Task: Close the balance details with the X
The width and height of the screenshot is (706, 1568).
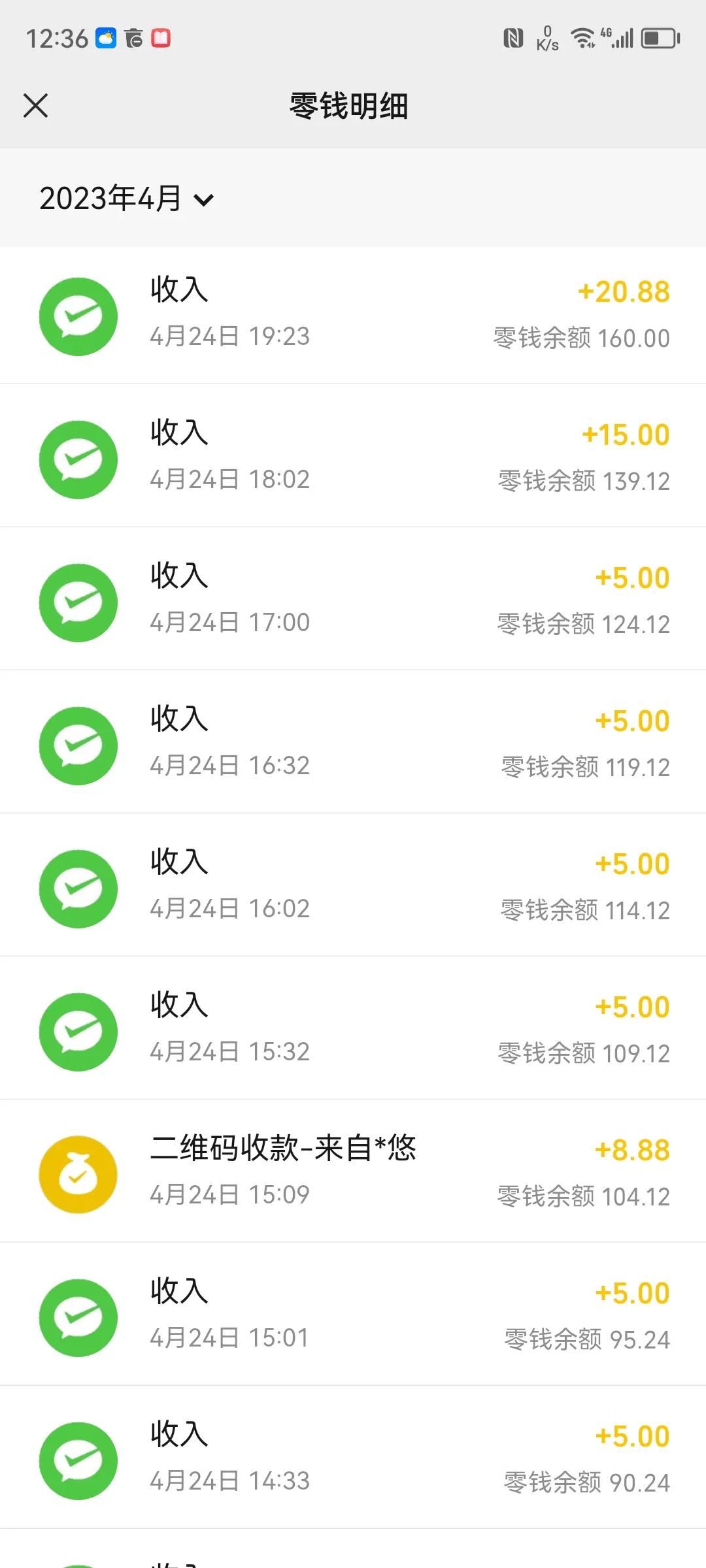Action: point(37,106)
